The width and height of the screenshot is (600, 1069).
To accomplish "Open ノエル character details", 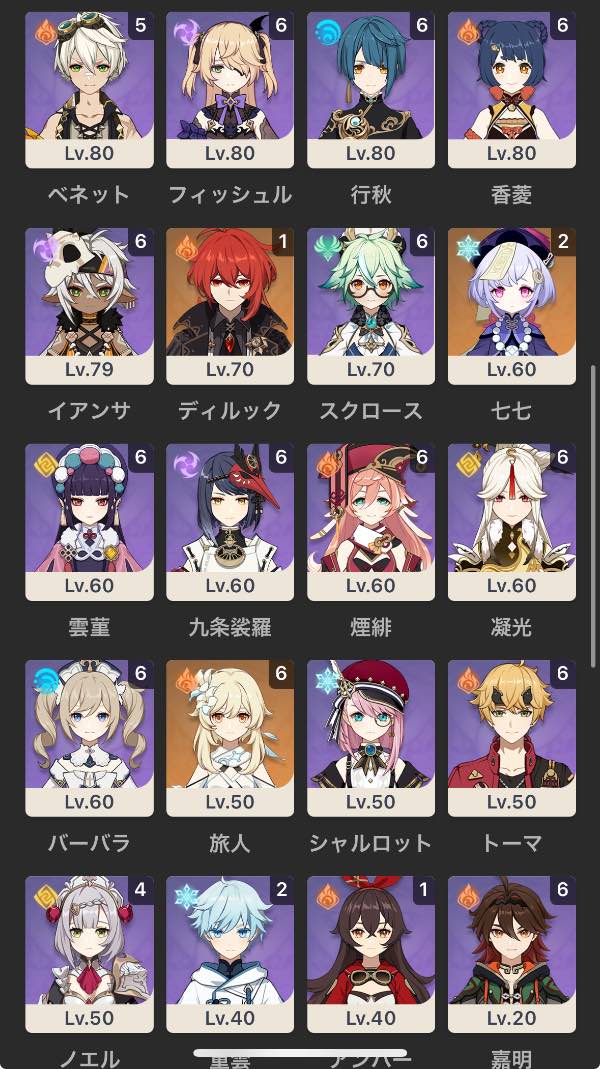I will pos(89,953).
